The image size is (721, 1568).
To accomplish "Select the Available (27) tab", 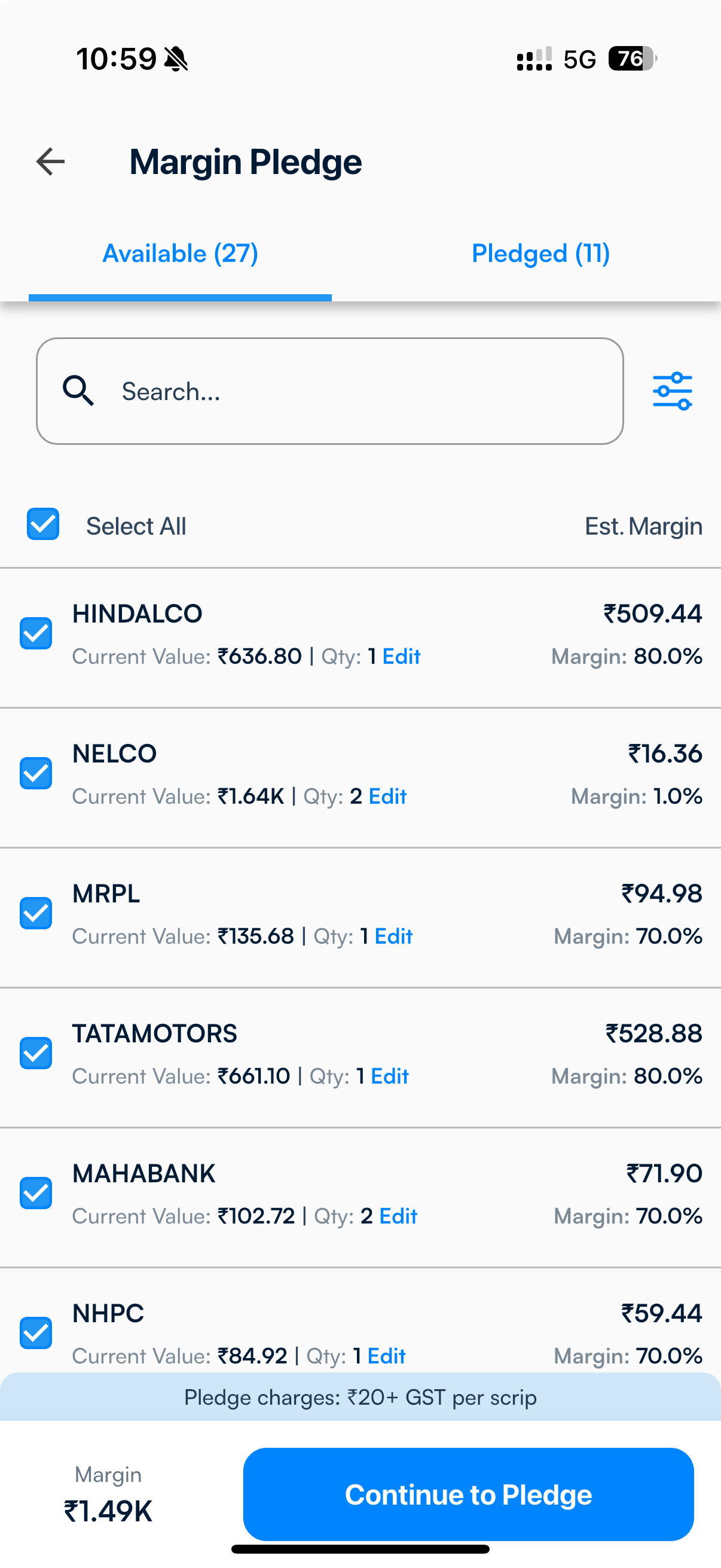I will 180,253.
